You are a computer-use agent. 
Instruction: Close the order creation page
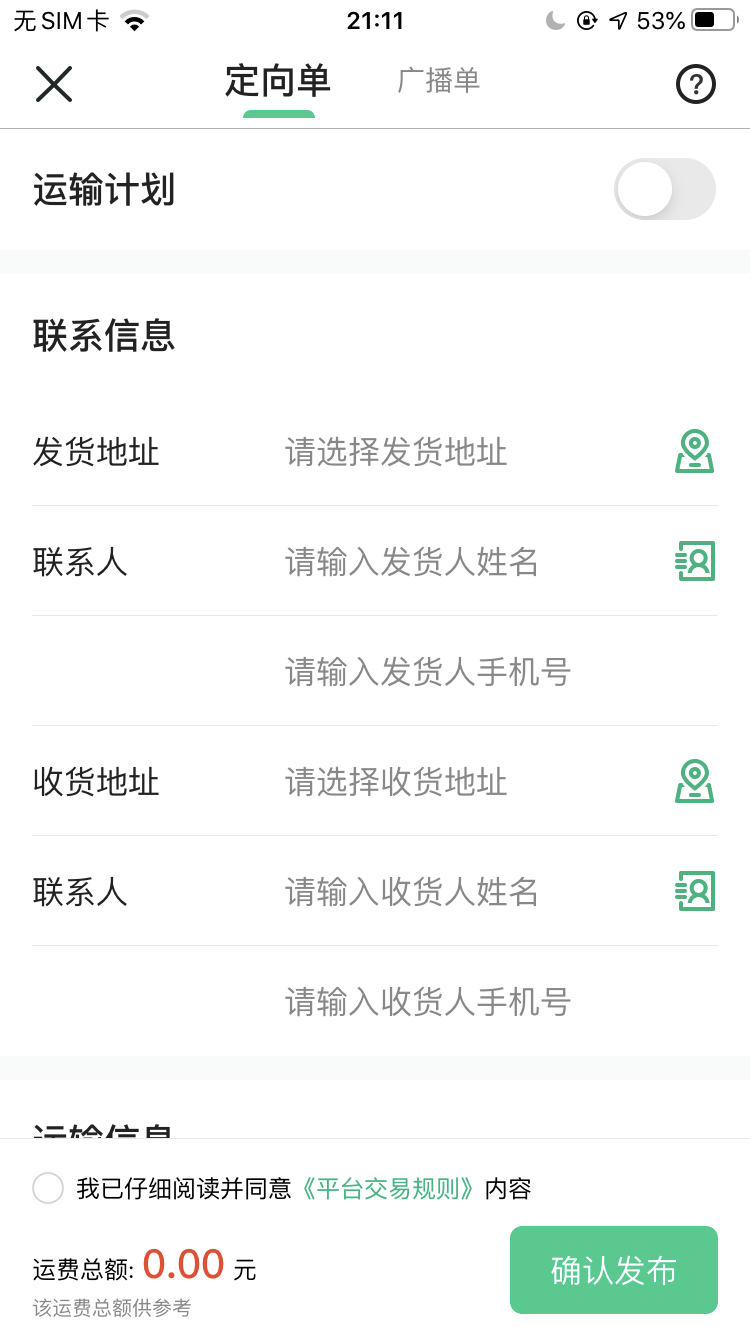pyautogui.click(x=54, y=84)
